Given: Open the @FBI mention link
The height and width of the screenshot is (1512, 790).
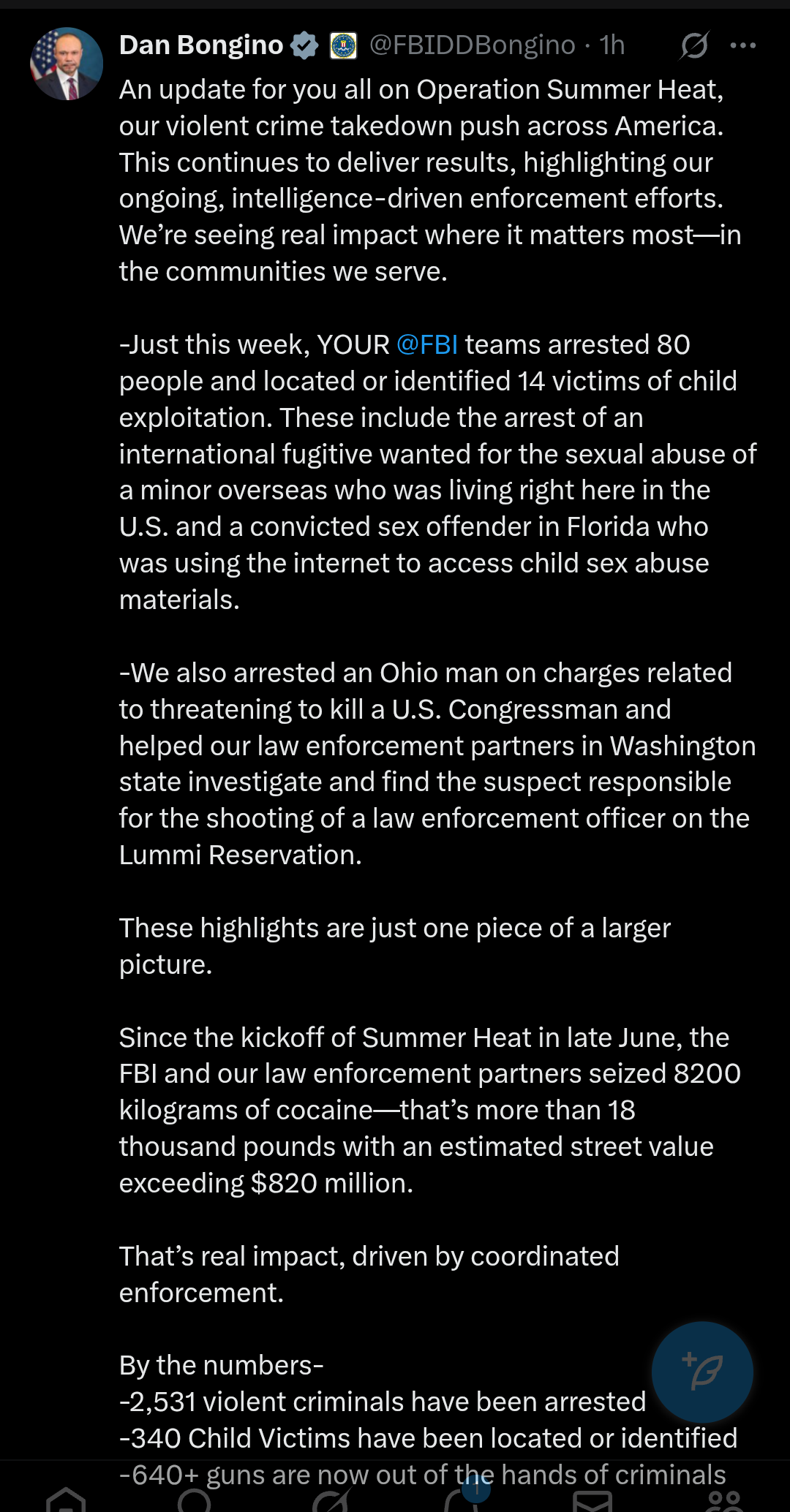Looking at the screenshot, I should 427,344.
